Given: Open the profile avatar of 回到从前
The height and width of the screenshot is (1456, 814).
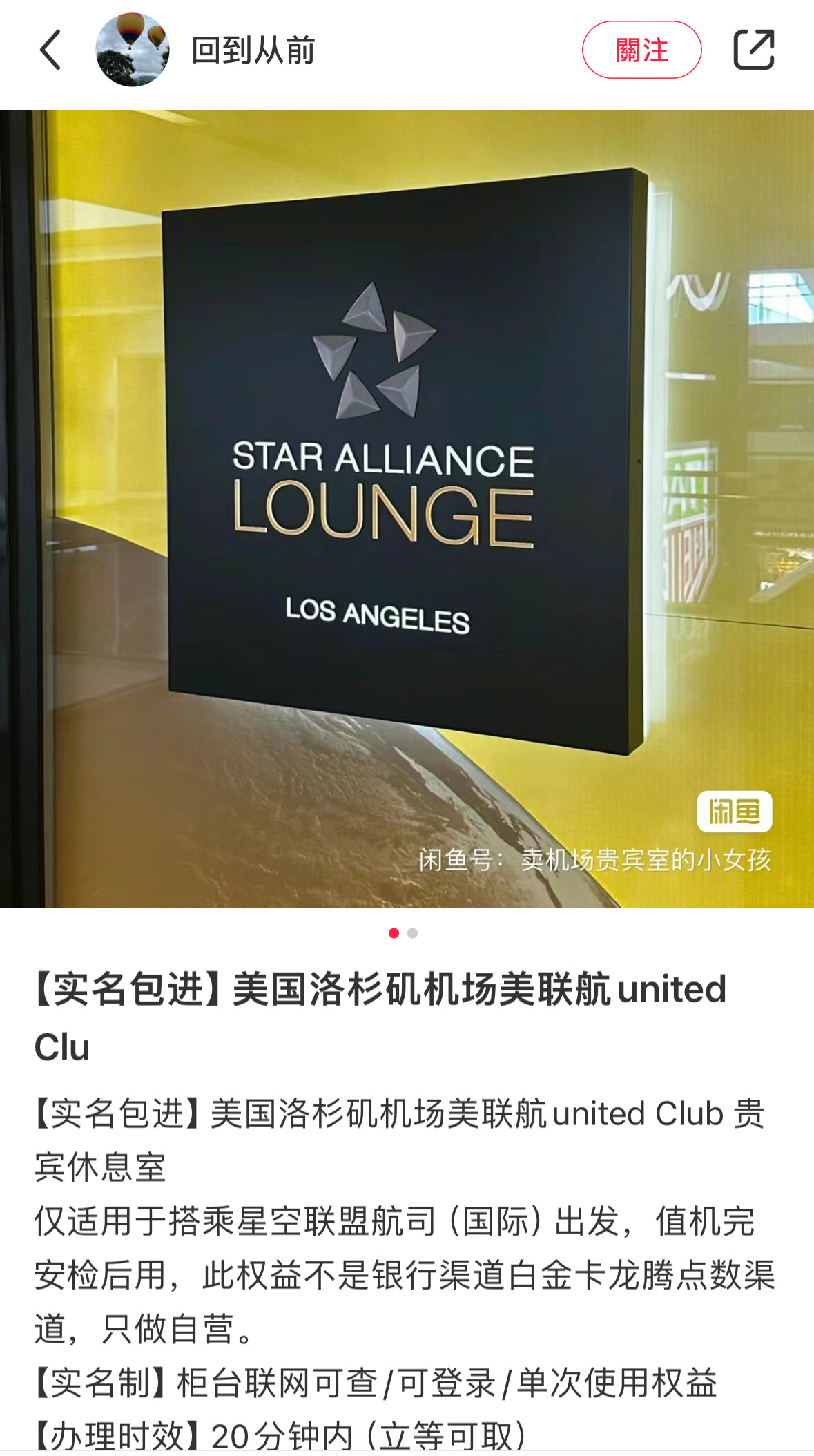Looking at the screenshot, I should (x=133, y=50).
